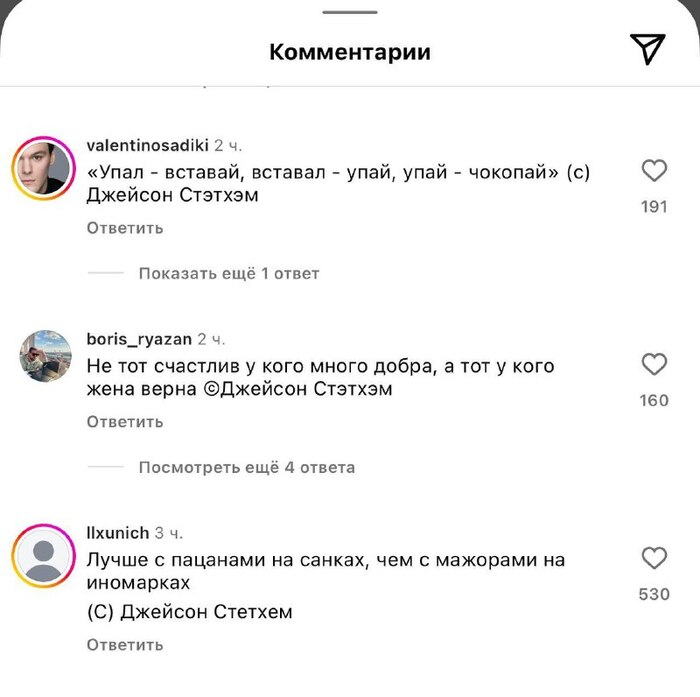This screenshot has height=697, width=700.
Task: Expand 'Показать ещё 1 ответ'
Action: (x=229, y=273)
